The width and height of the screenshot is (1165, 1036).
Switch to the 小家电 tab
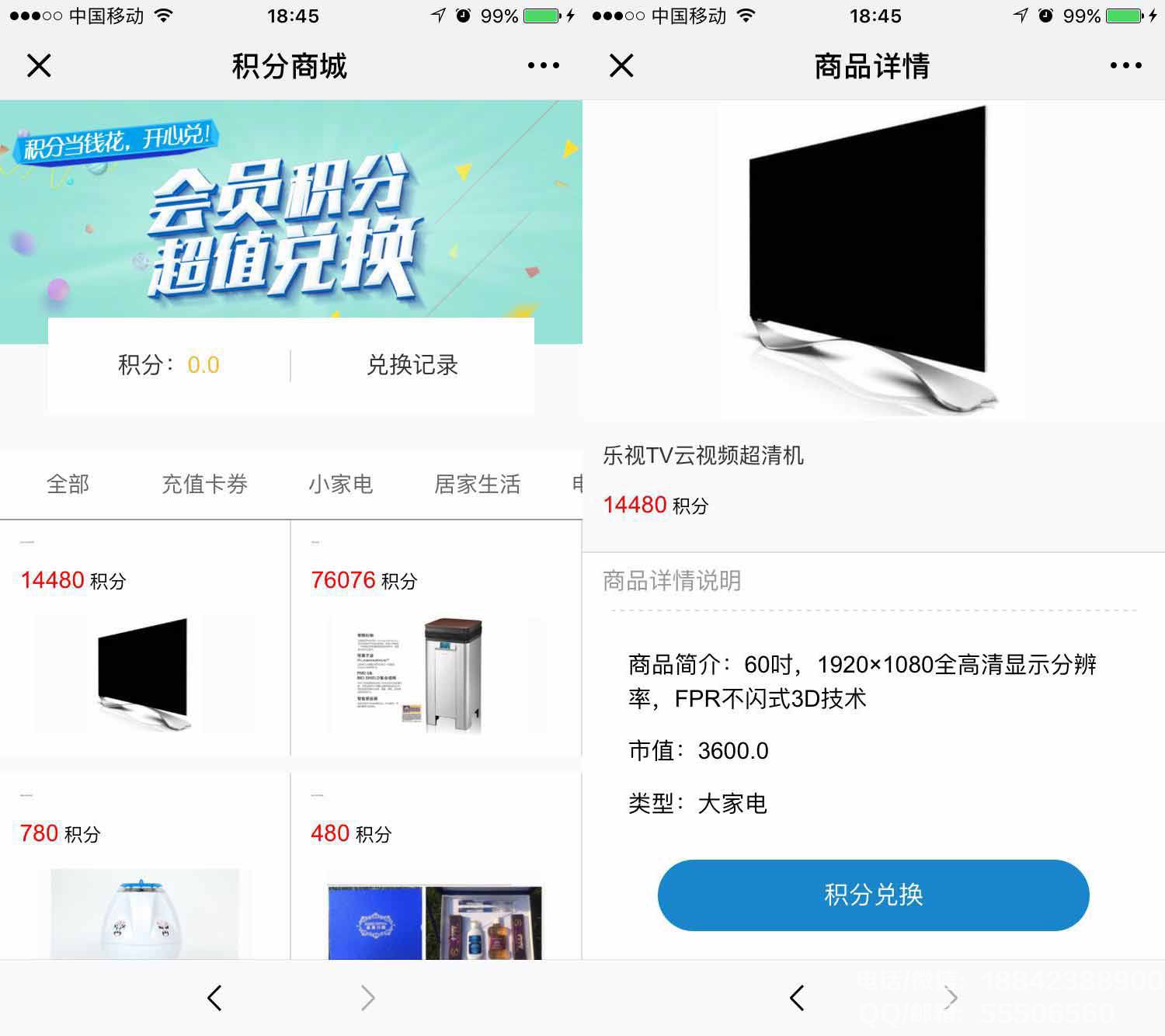tap(341, 485)
